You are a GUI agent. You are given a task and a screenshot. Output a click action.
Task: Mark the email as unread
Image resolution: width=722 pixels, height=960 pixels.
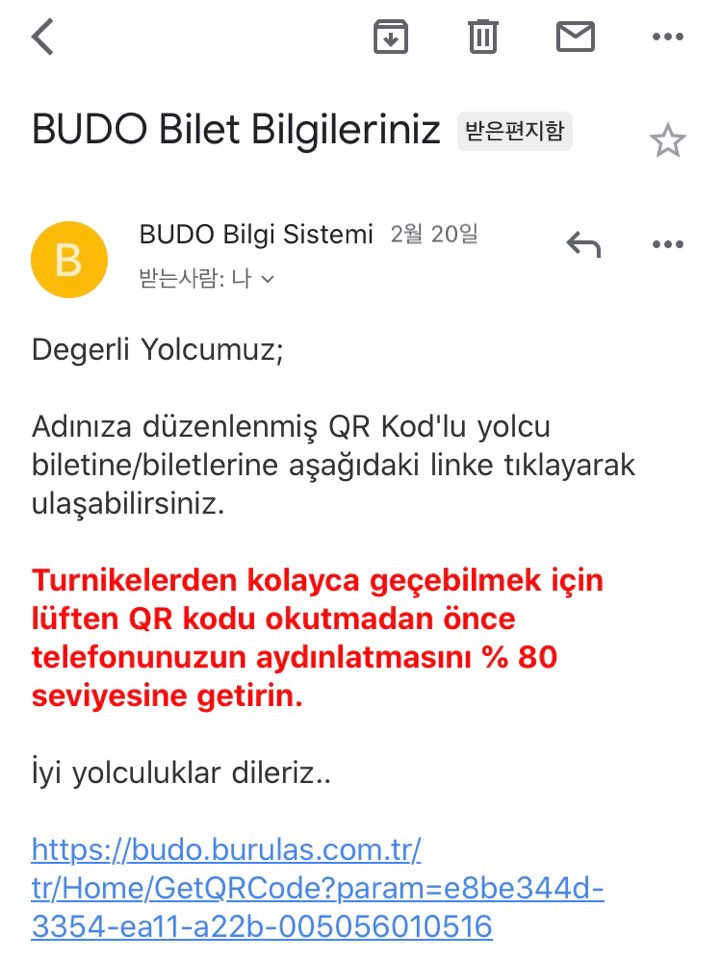pos(575,37)
